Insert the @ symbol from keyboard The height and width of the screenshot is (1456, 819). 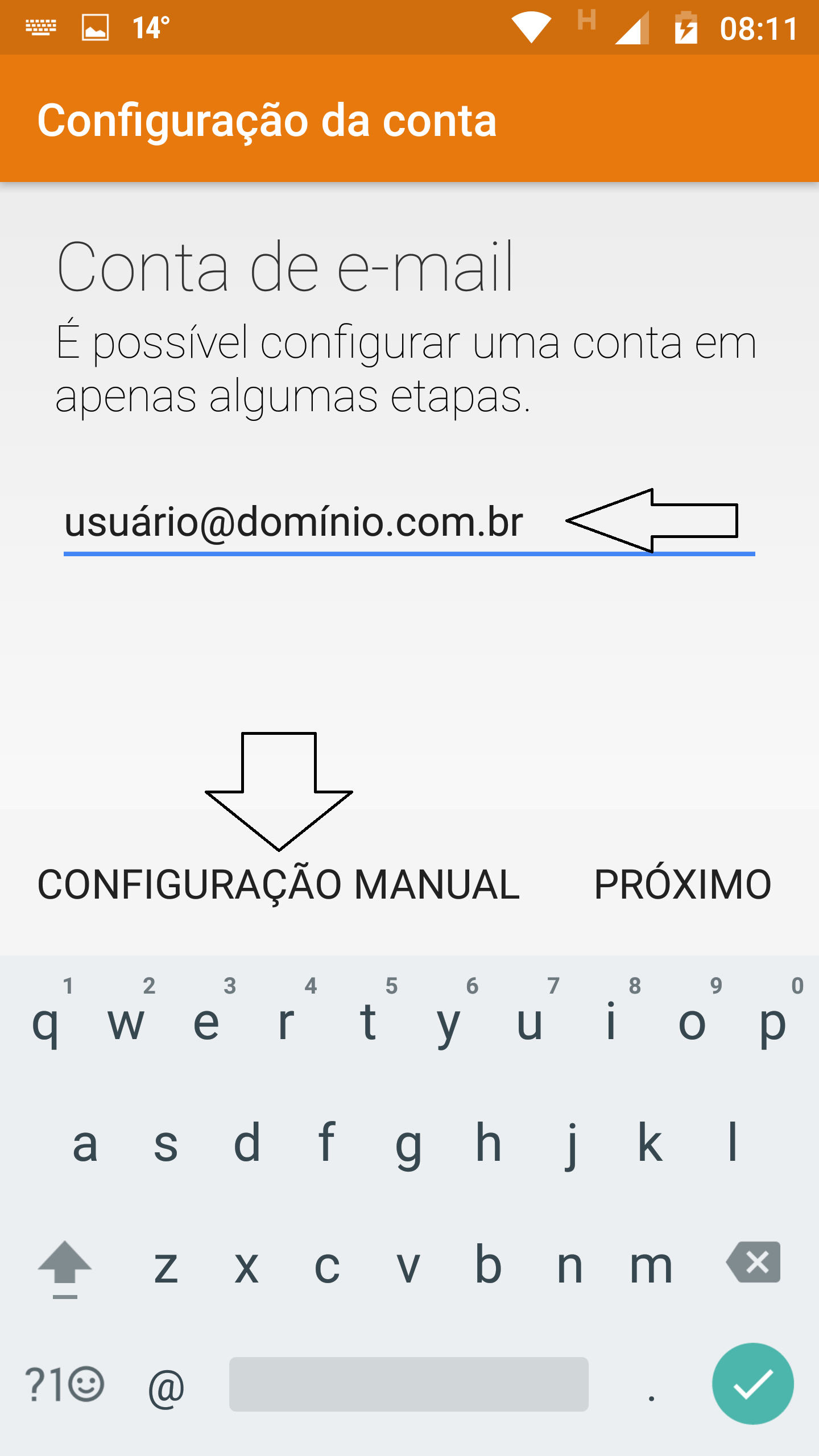(x=166, y=1386)
